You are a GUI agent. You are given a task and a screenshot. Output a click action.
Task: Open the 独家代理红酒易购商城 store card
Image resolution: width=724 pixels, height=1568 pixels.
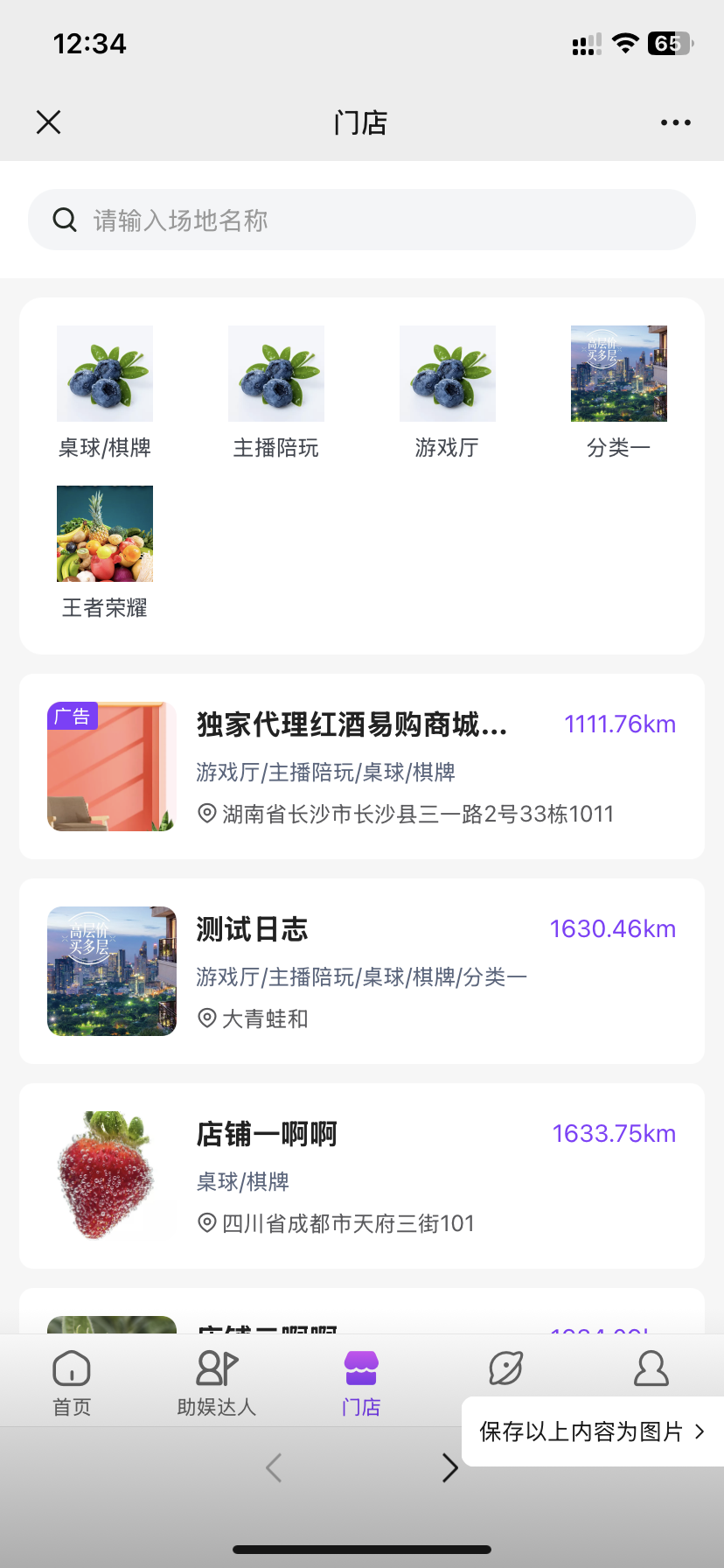click(362, 766)
